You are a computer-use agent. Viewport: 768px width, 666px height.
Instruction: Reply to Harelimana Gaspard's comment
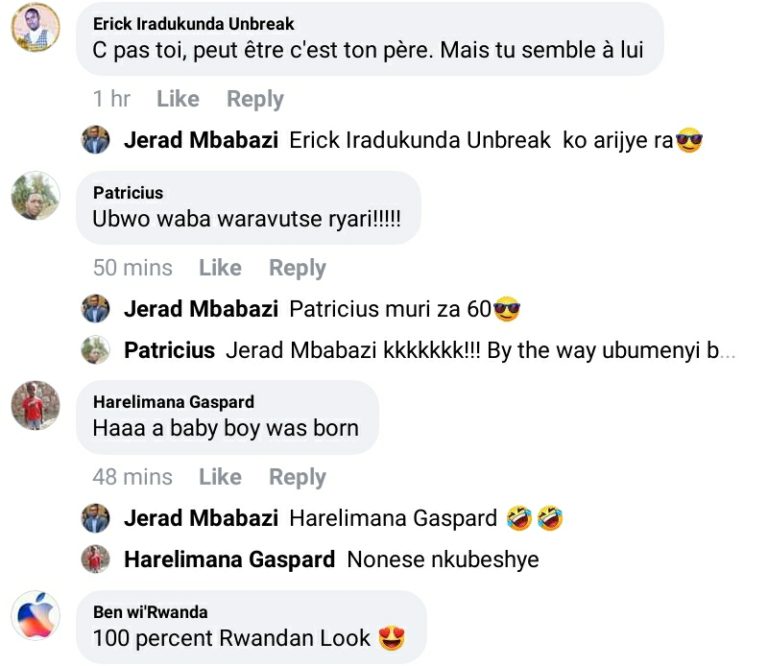pyautogui.click(x=297, y=477)
